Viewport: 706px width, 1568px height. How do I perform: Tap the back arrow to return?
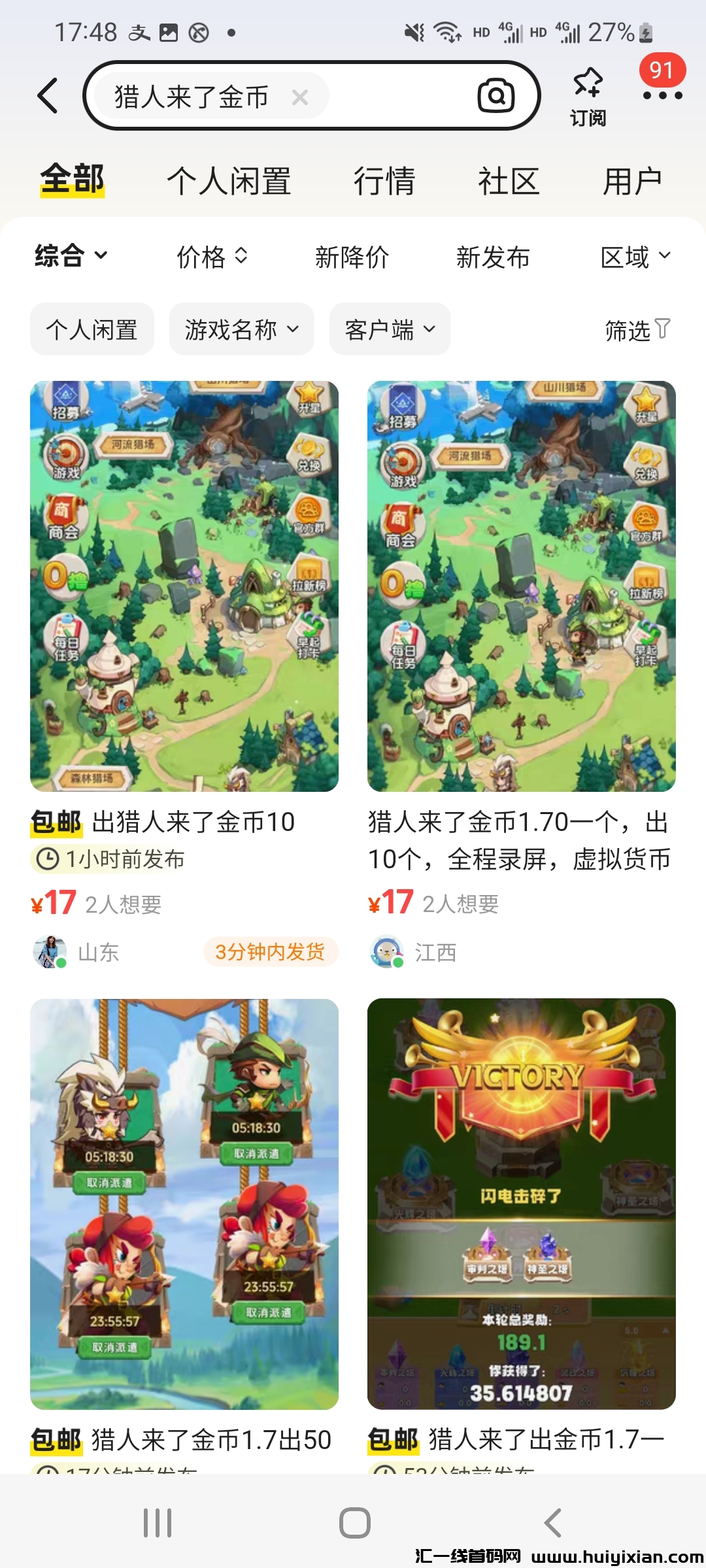[x=48, y=95]
